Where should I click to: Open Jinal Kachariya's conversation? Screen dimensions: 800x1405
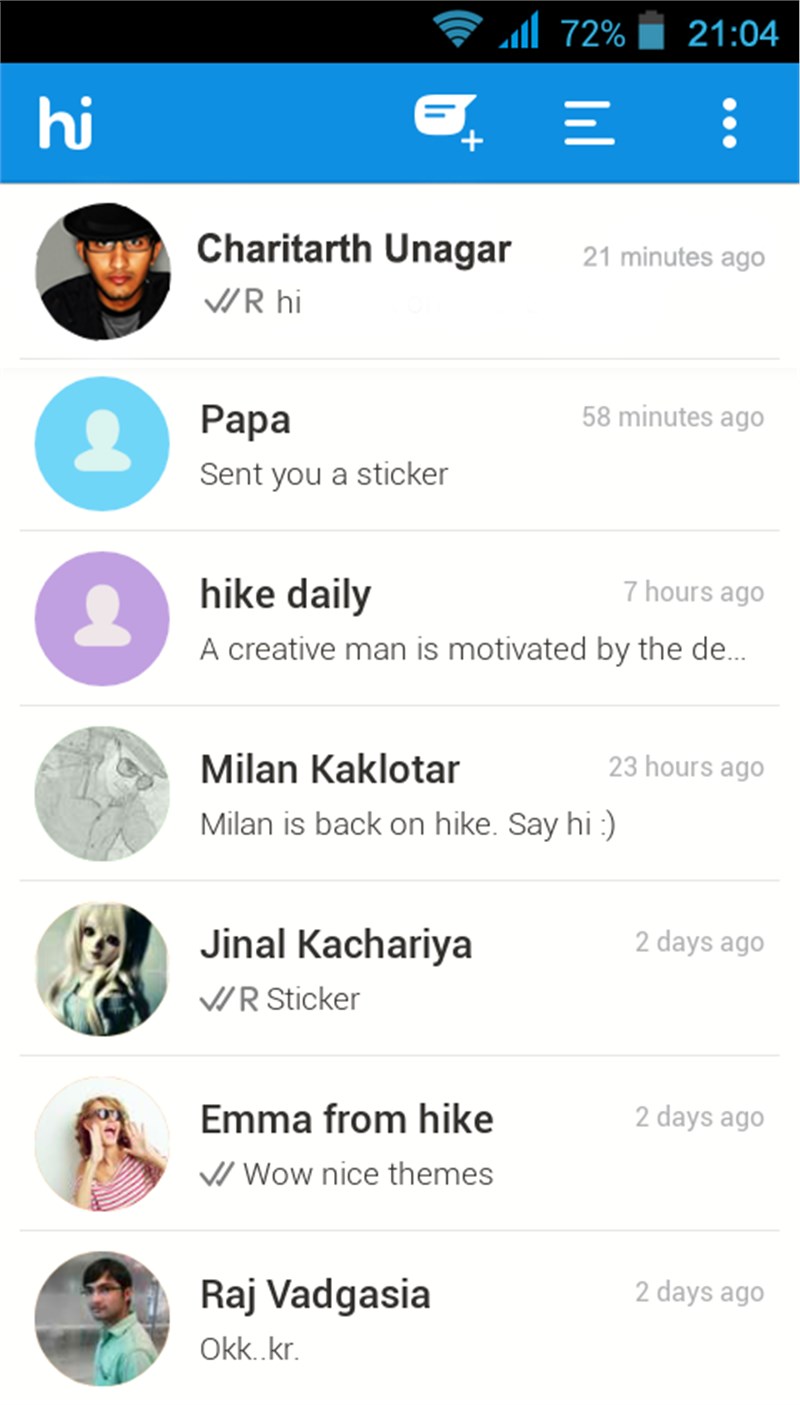pos(400,969)
